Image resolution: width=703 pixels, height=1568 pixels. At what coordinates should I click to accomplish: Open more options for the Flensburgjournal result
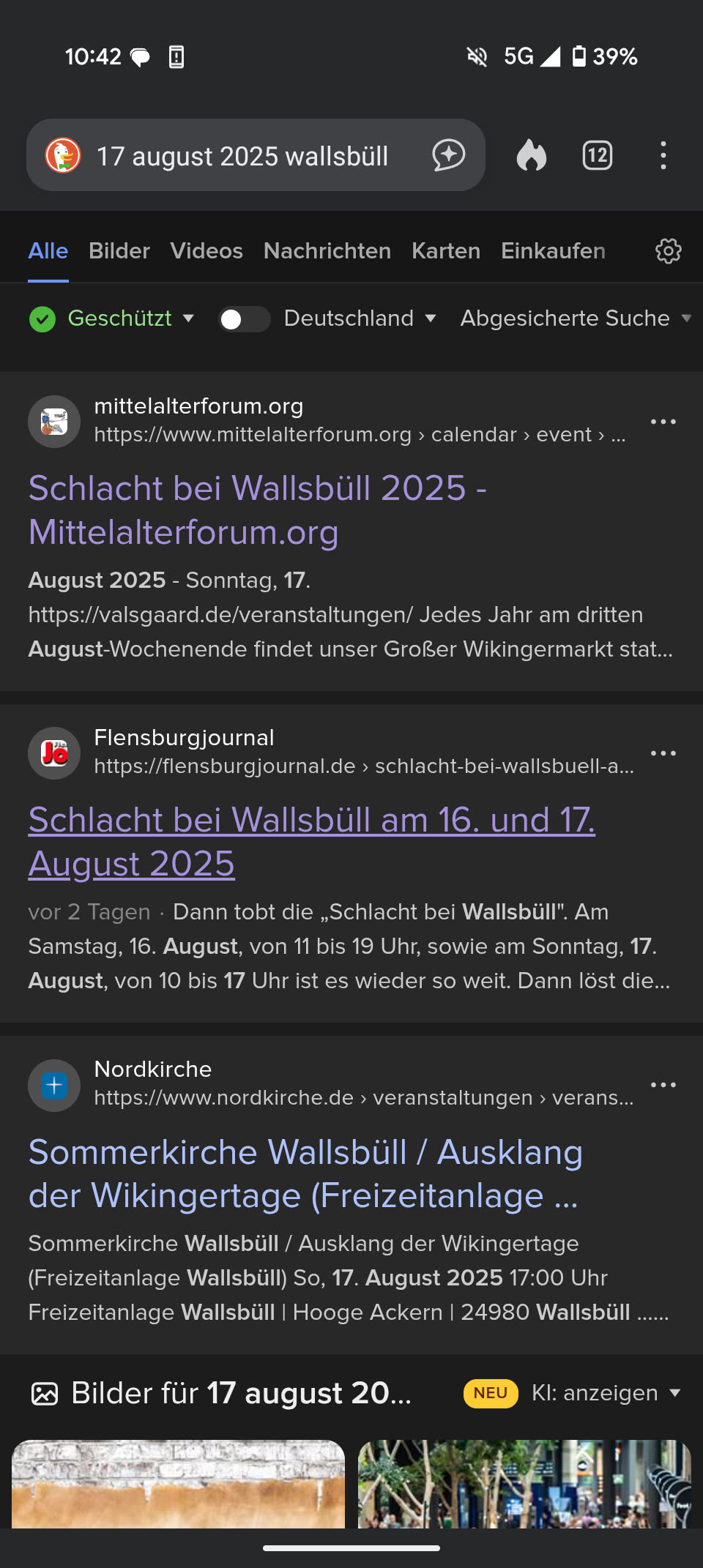663,753
